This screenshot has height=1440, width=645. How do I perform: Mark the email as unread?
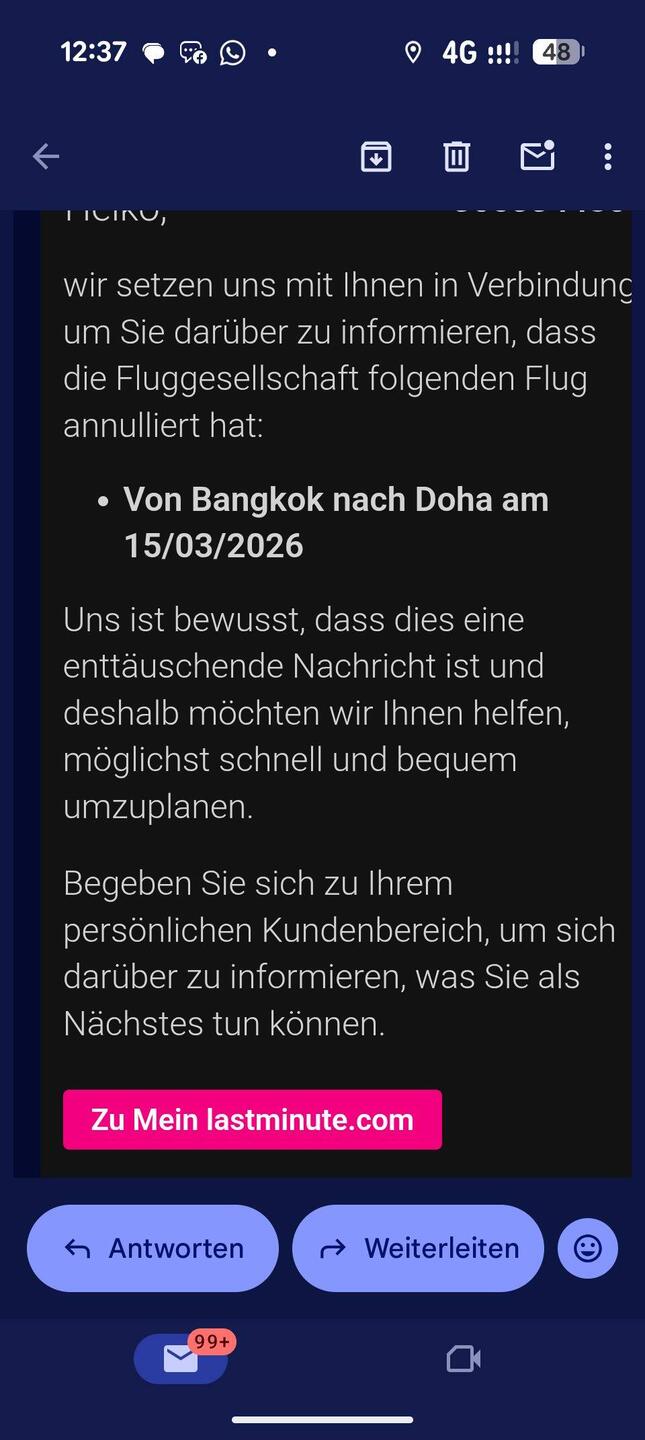click(x=537, y=156)
